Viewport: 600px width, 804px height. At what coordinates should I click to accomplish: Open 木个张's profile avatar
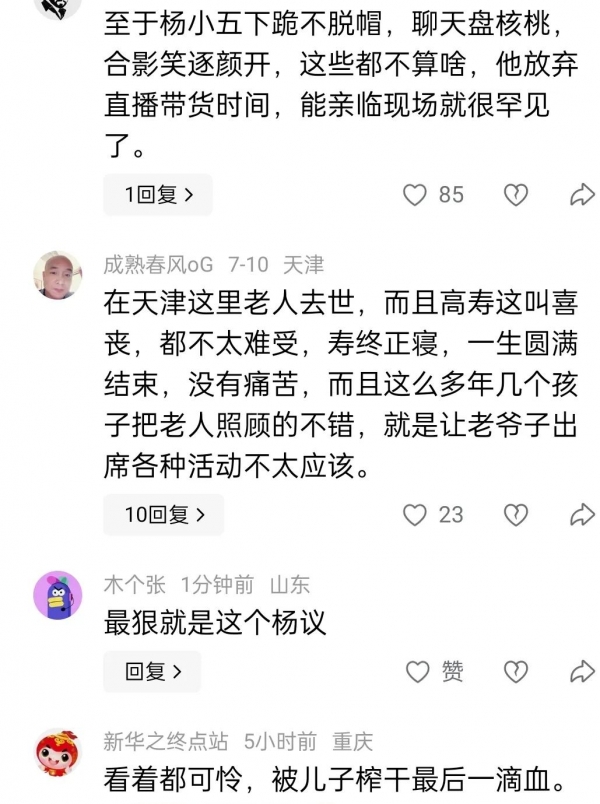coord(58,594)
